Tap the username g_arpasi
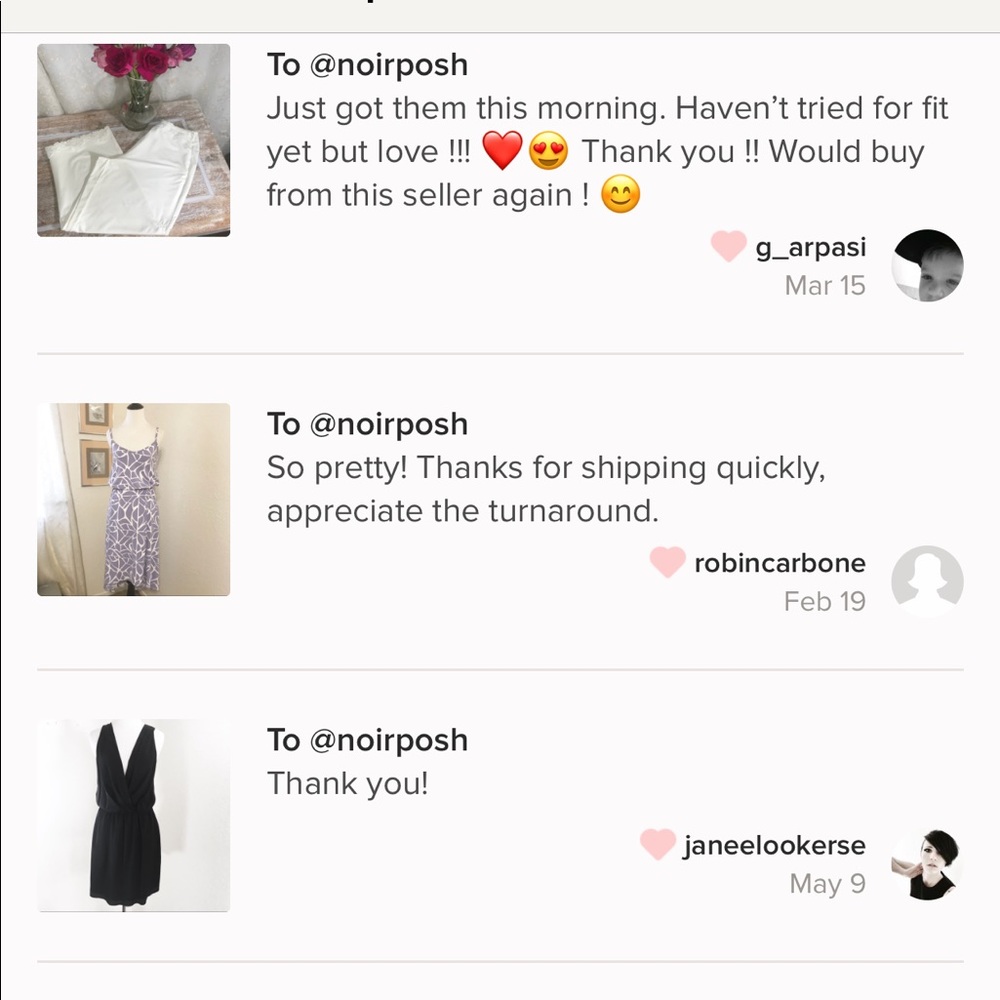Viewport: 1000px width, 1000px height. pos(810,247)
